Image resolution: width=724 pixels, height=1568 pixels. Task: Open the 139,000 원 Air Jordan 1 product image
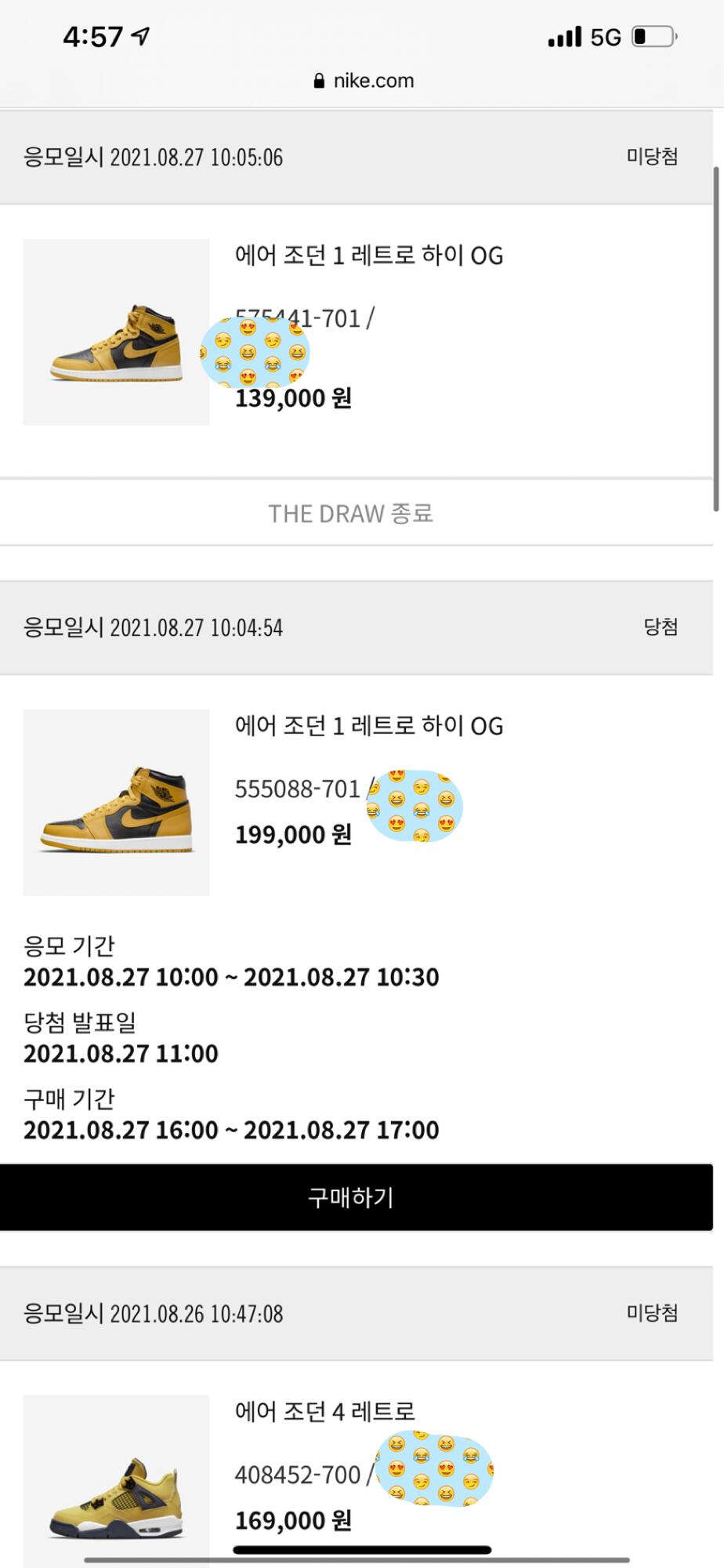tap(116, 332)
